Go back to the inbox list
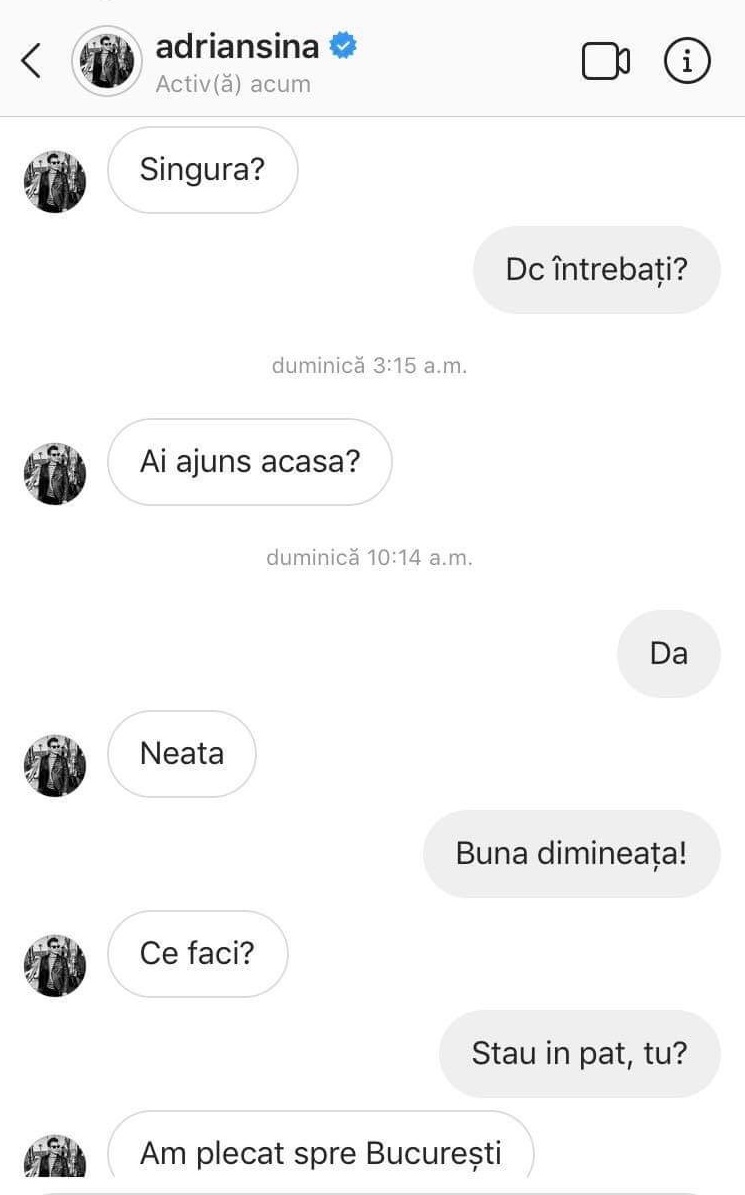Viewport: 745px width, 1195px height. pyautogui.click(x=32, y=62)
